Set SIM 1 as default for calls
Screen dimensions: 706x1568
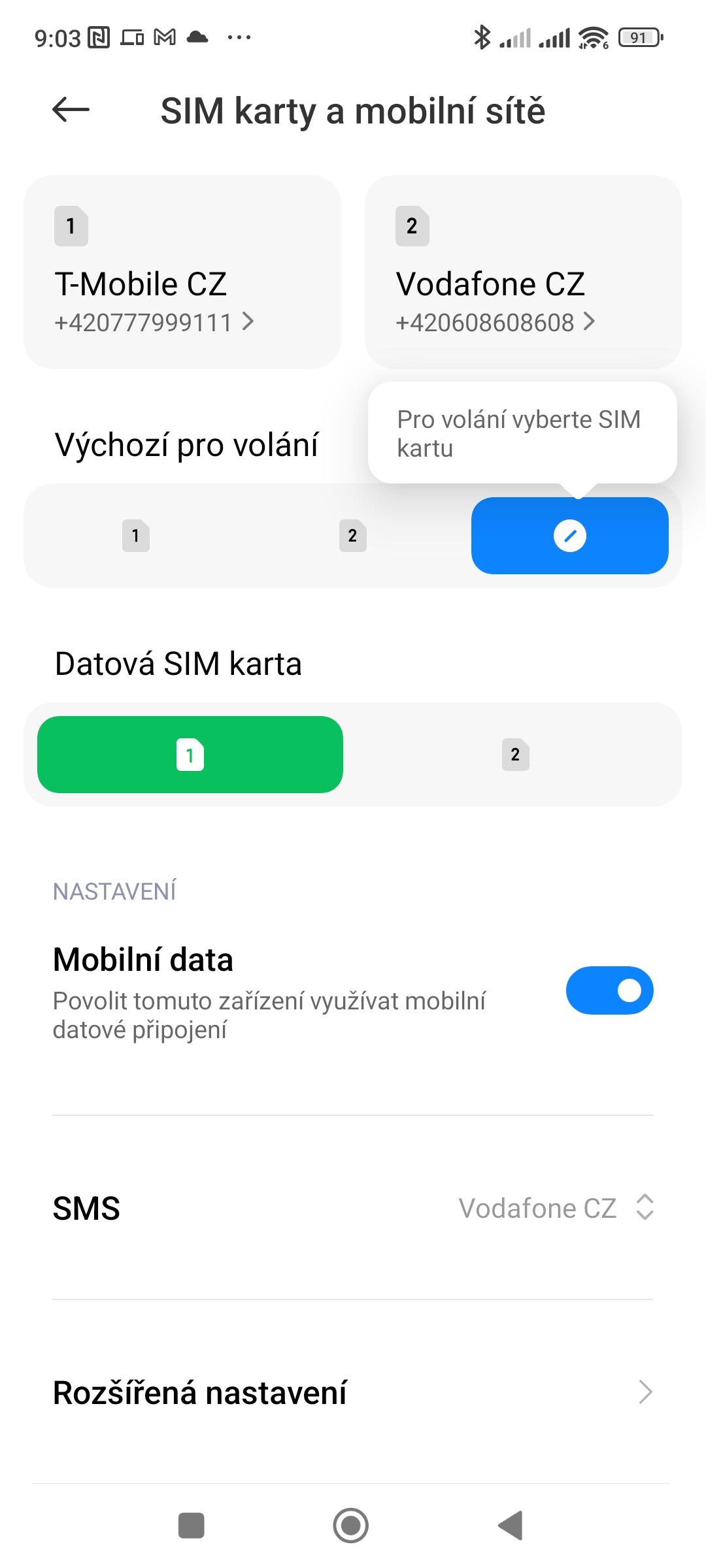click(x=136, y=536)
